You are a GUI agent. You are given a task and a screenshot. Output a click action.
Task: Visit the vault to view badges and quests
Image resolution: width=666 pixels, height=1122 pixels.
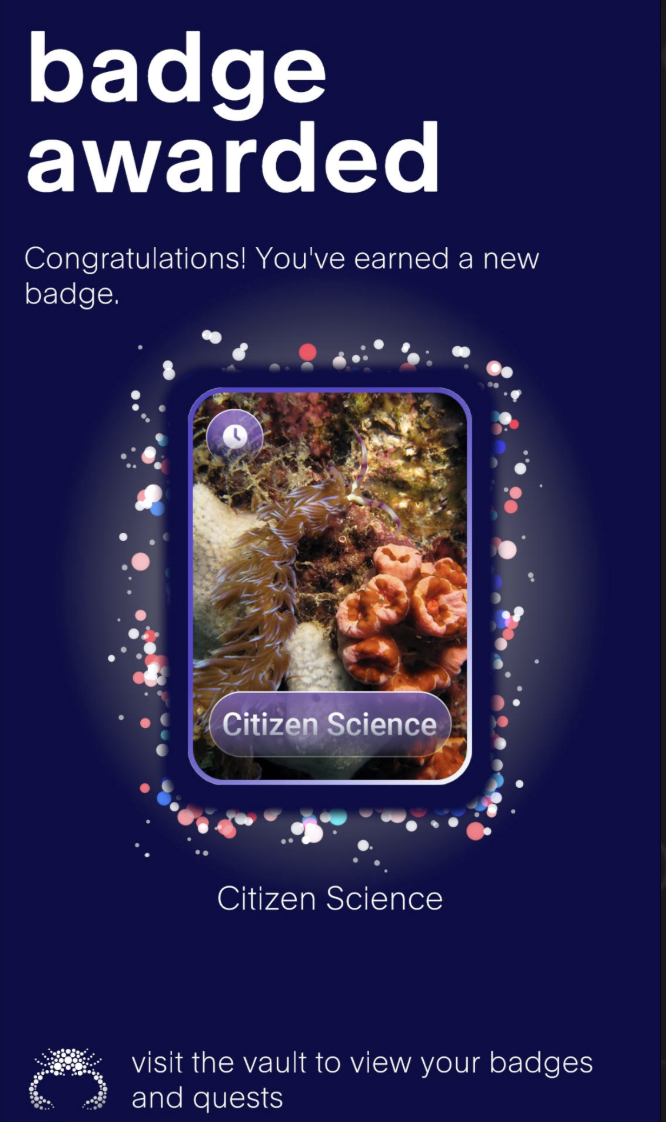361,1080
